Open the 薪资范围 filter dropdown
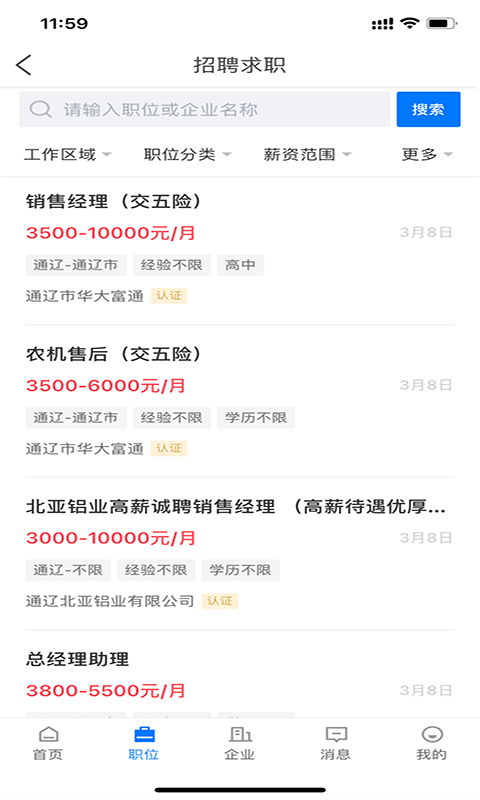Viewport: 480px width, 800px height. (x=307, y=154)
